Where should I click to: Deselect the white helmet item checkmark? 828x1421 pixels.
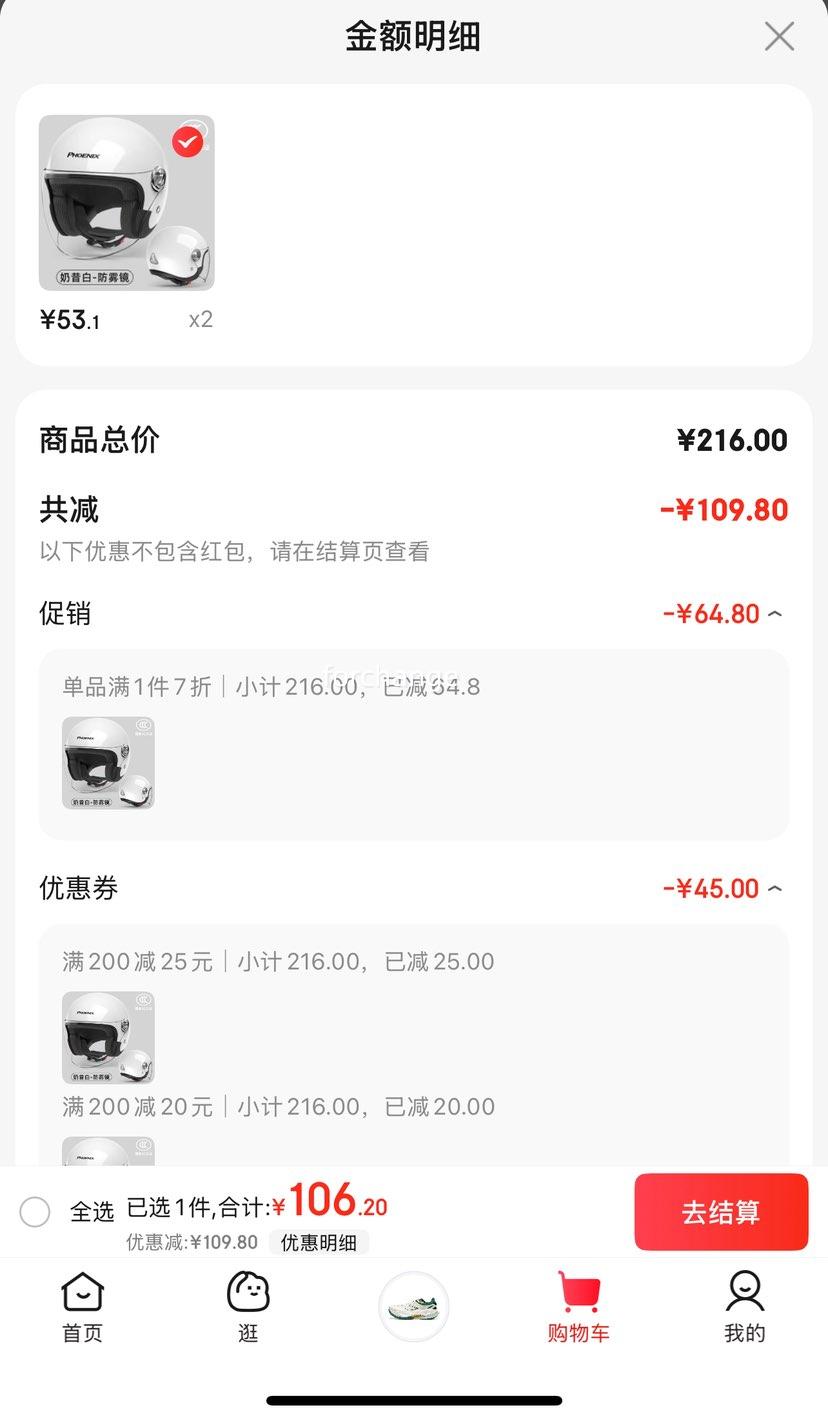[x=188, y=142]
